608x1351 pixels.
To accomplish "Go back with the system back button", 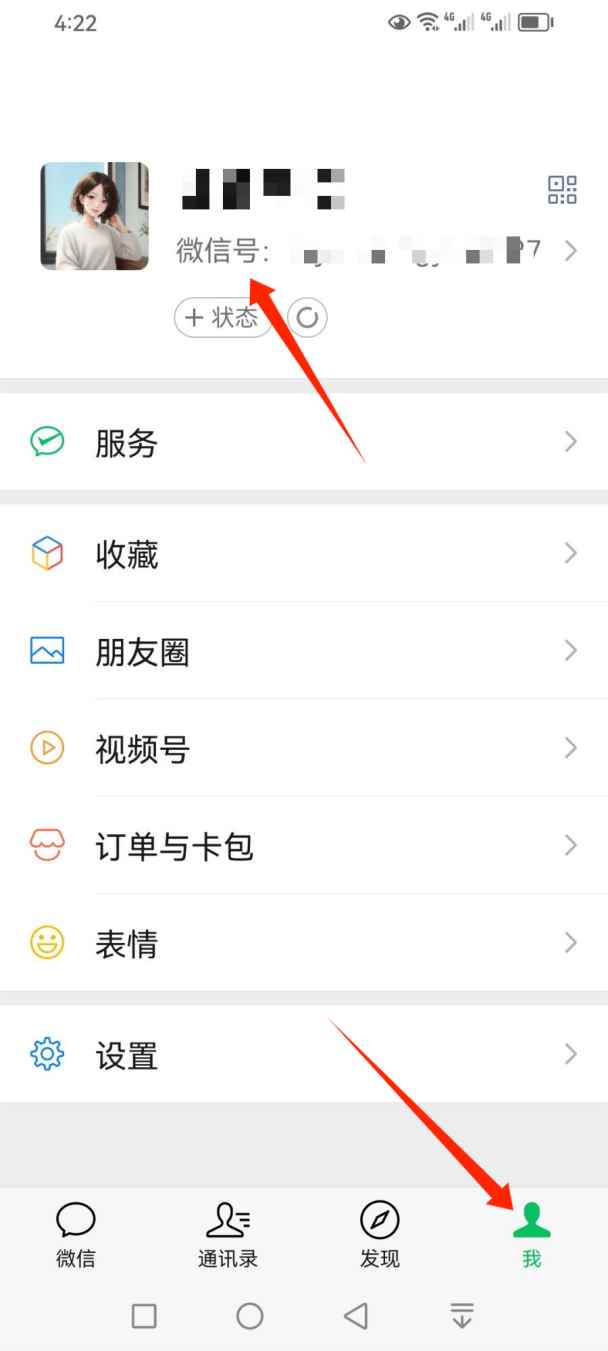I will click(x=356, y=1315).
